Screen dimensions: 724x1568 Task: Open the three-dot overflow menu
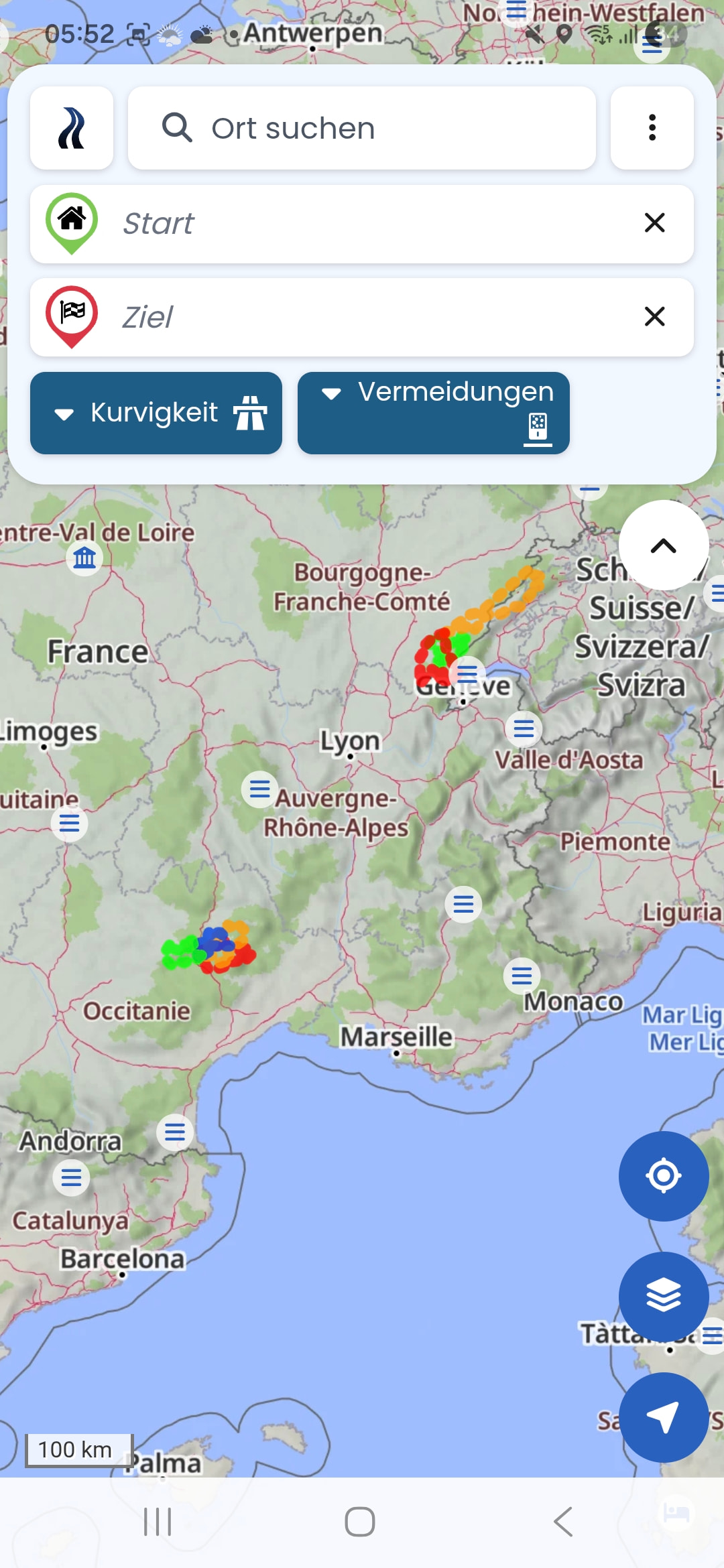[x=652, y=128]
